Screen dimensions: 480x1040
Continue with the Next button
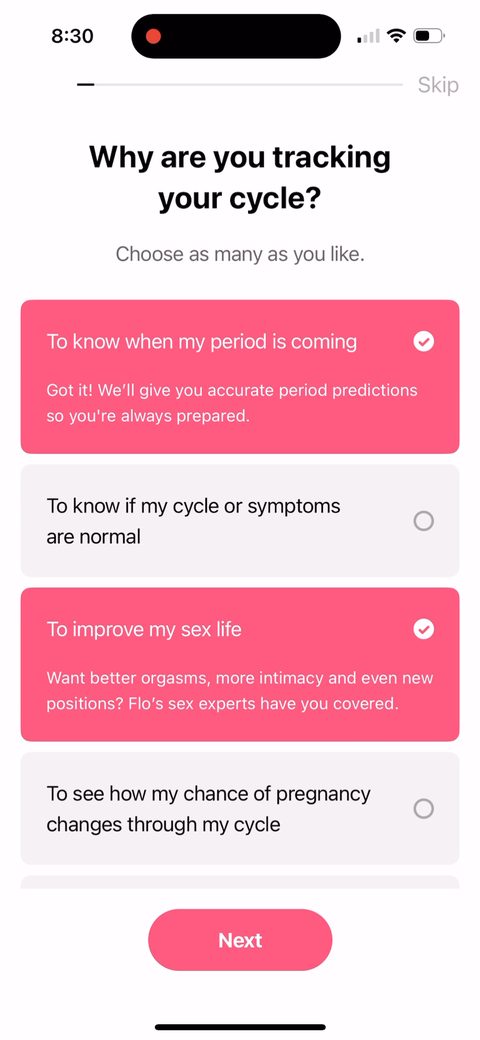pyautogui.click(x=240, y=940)
